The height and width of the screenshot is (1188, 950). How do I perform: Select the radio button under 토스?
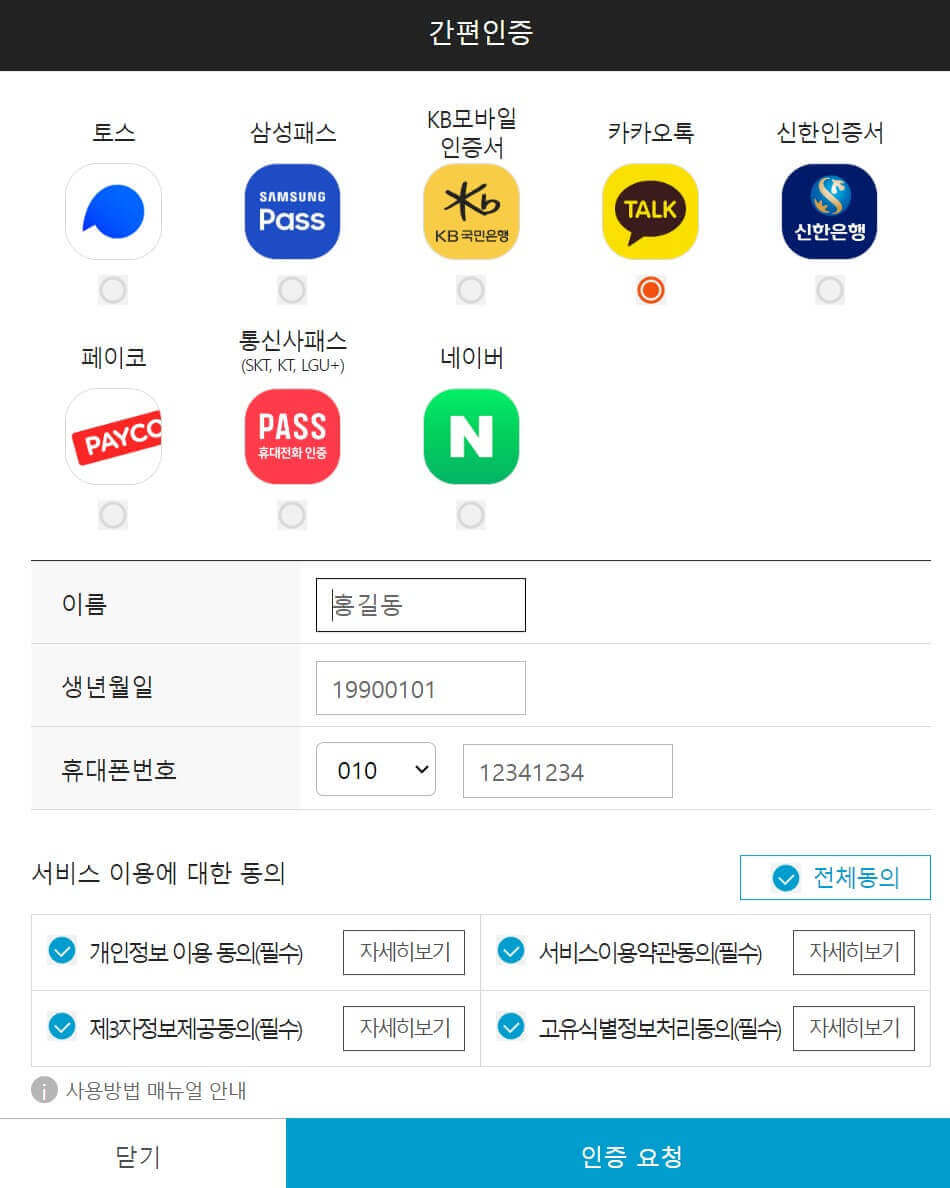click(113, 290)
